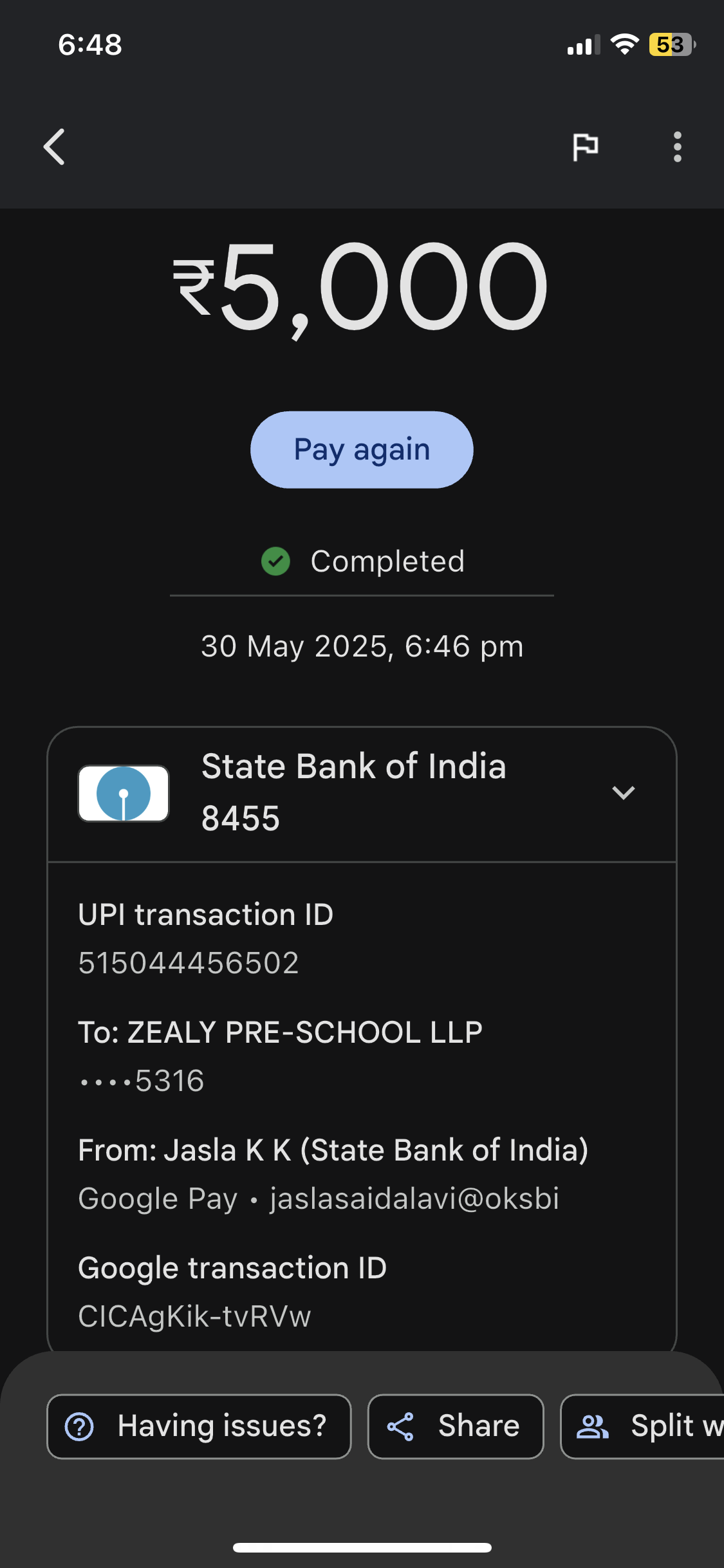Open the three-dot overflow menu

coord(677,147)
